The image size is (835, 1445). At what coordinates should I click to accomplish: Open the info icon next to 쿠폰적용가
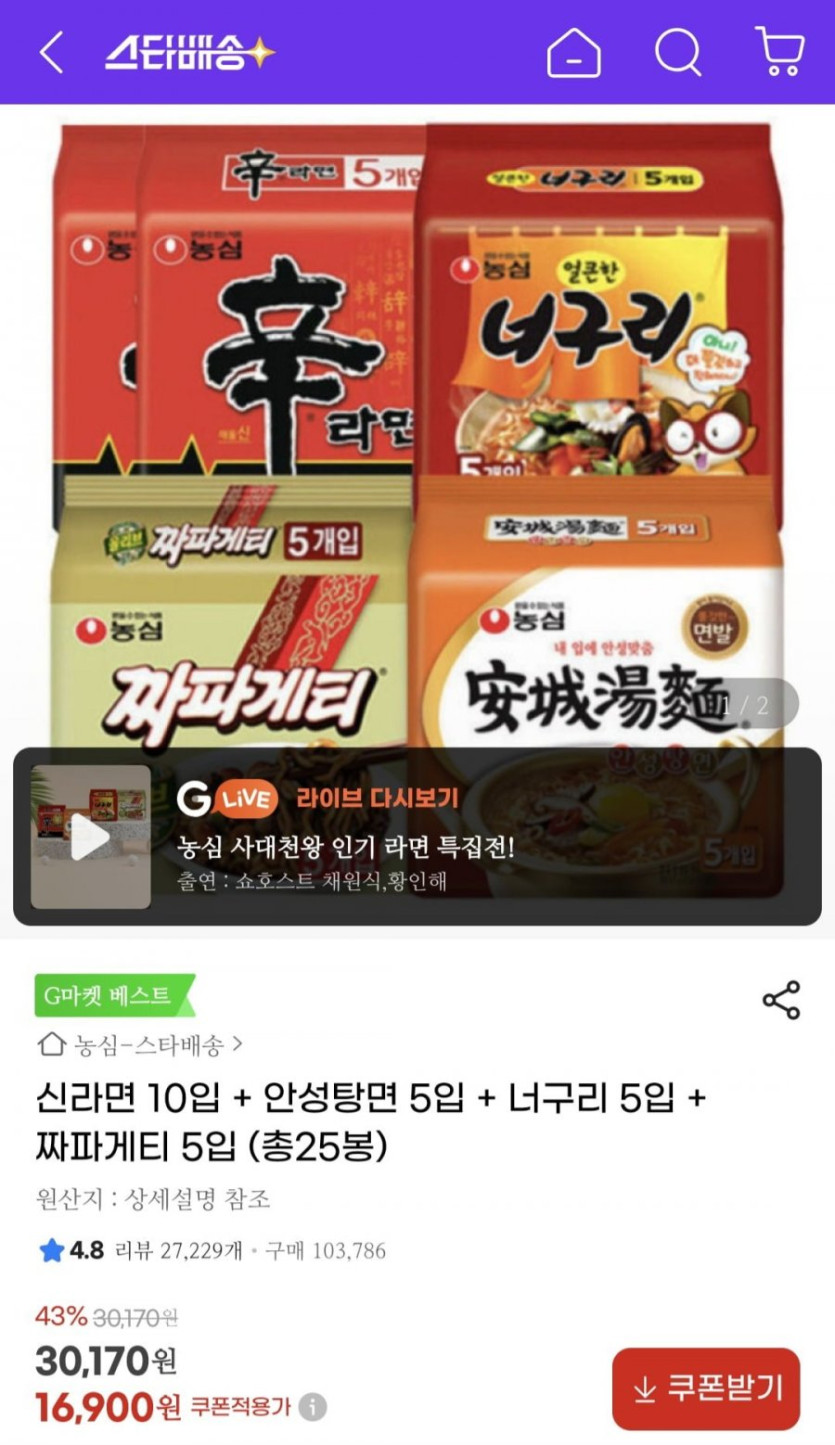point(313,1407)
